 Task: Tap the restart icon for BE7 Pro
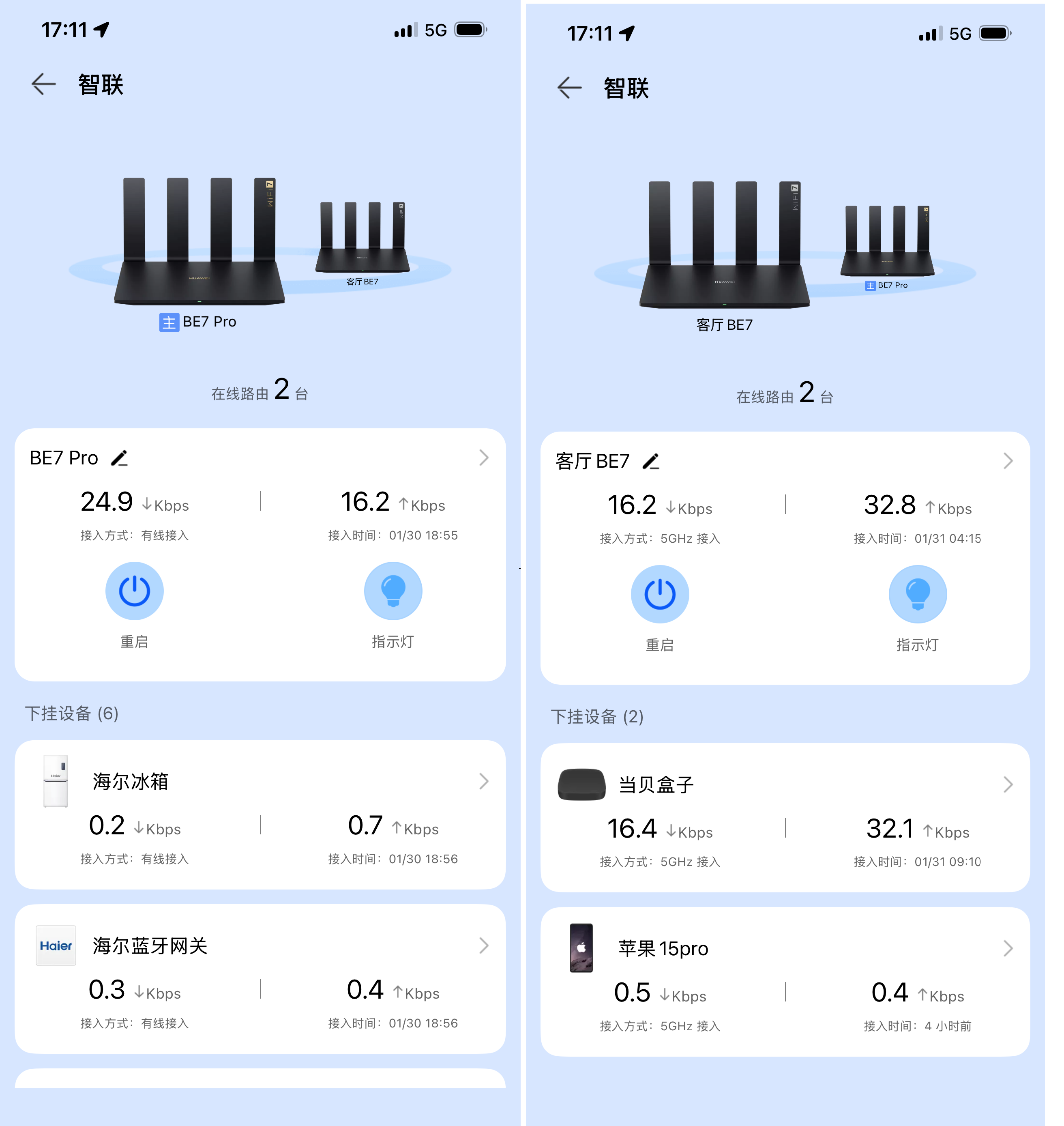click(134, 591)
